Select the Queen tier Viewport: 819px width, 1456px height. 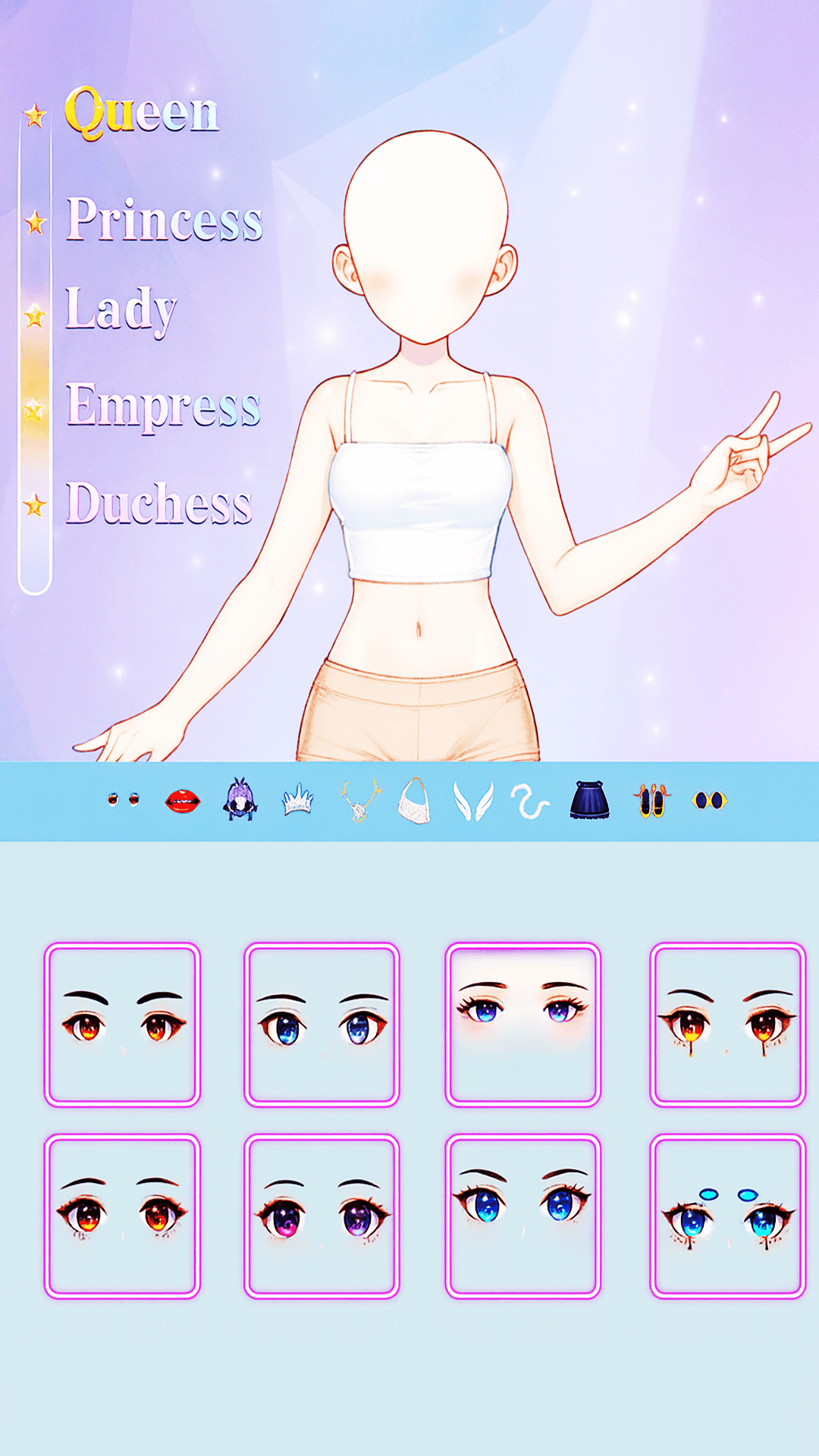pos(139,112)
